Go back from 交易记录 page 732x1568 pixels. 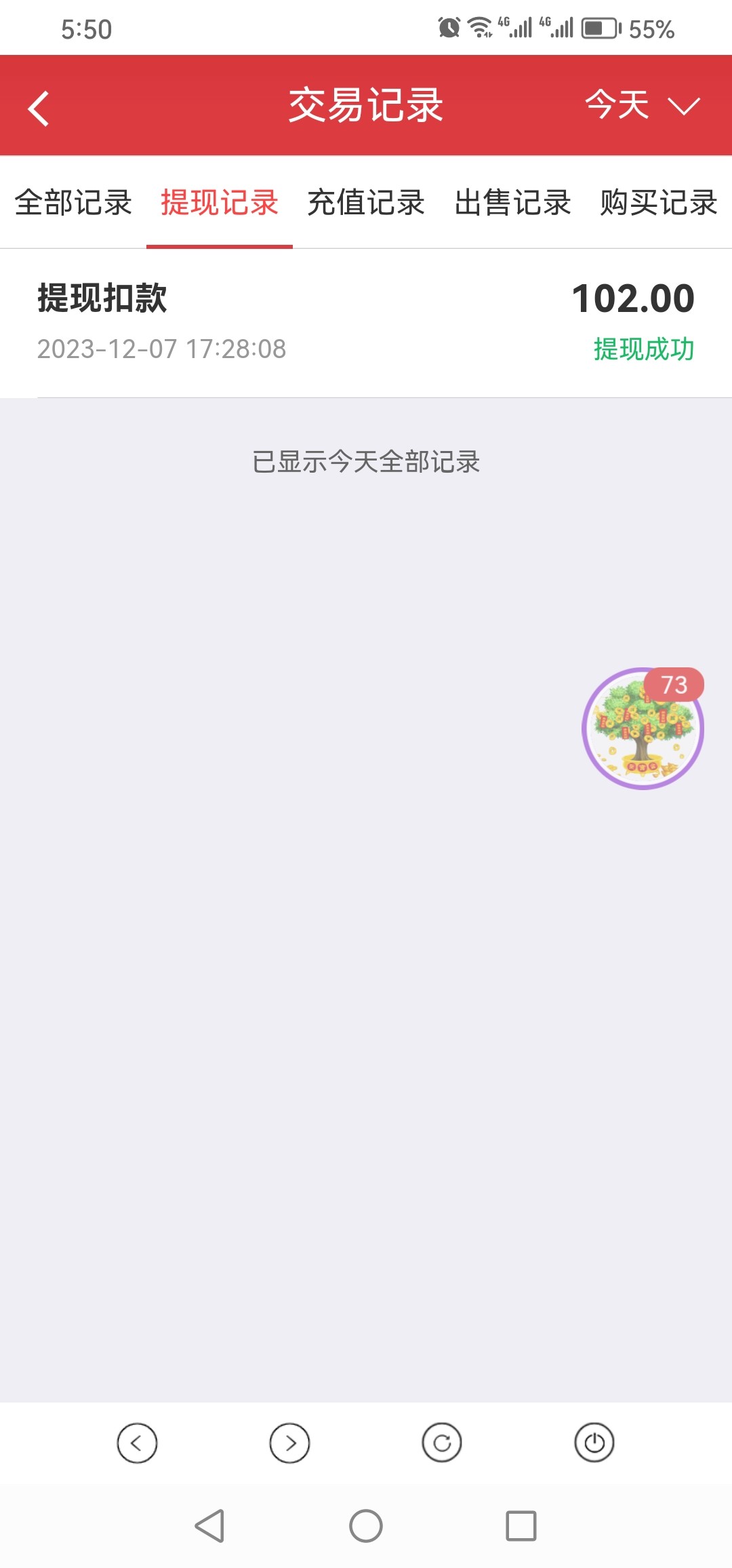click(x=39, y=109)
